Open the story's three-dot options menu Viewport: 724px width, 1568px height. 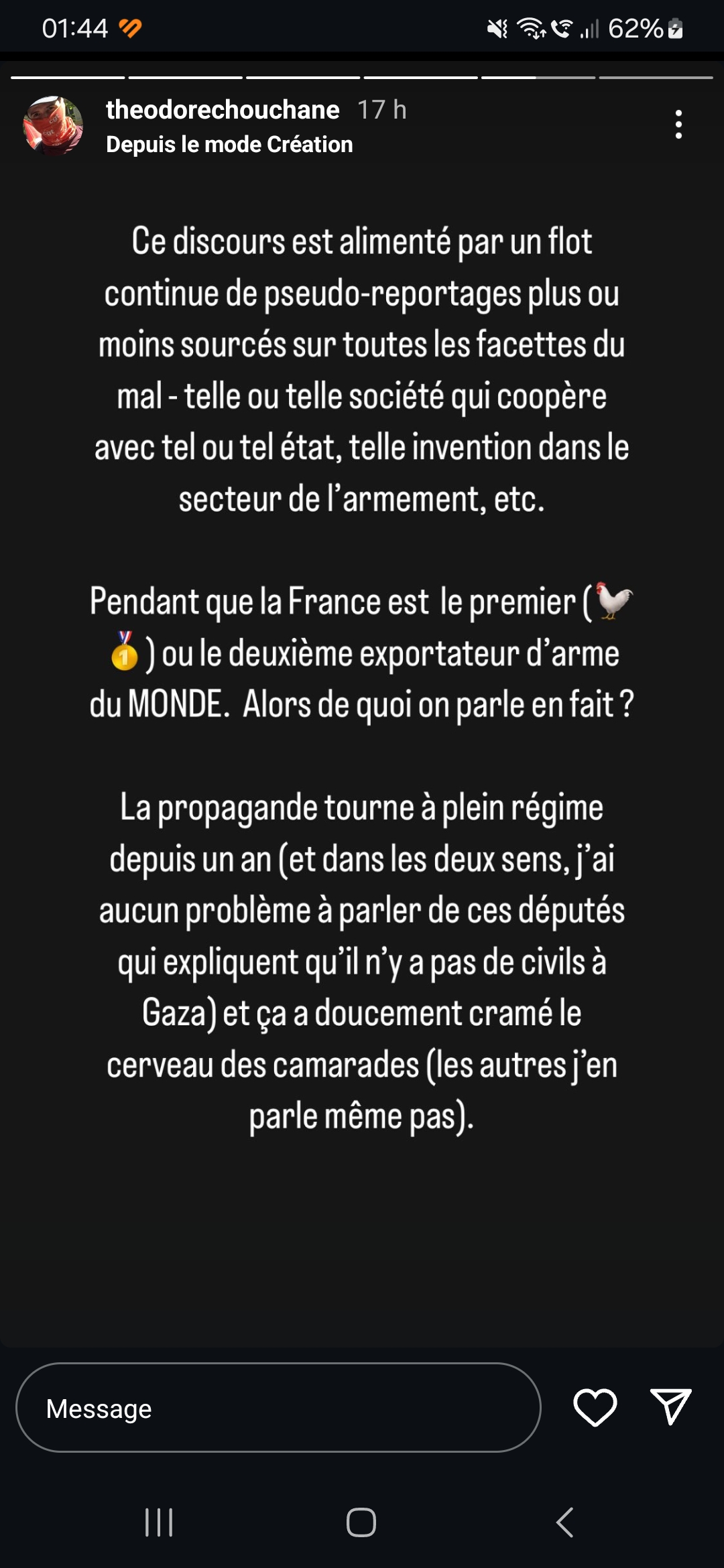(x=678, y=125)
